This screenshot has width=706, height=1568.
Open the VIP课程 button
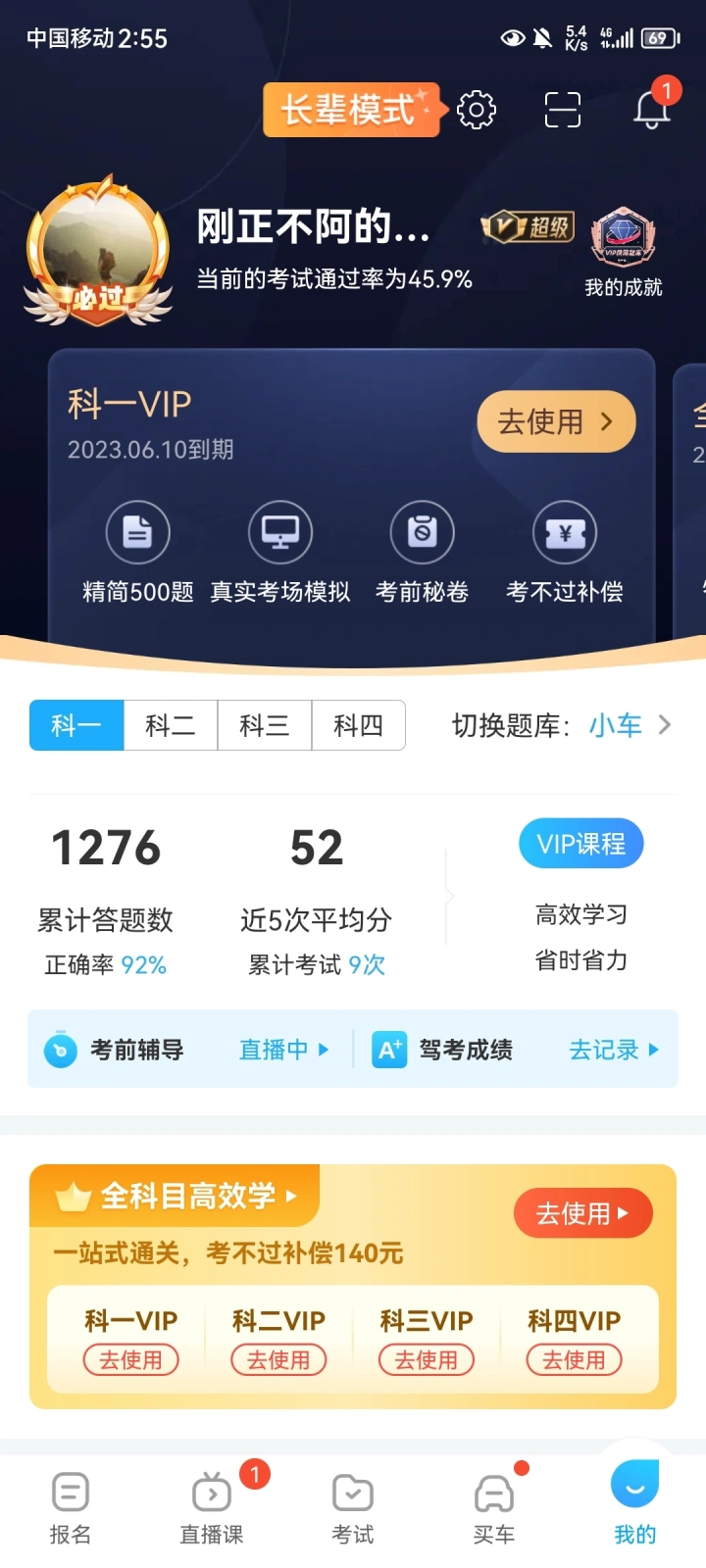pyautogui.click(x=581, y=844)
